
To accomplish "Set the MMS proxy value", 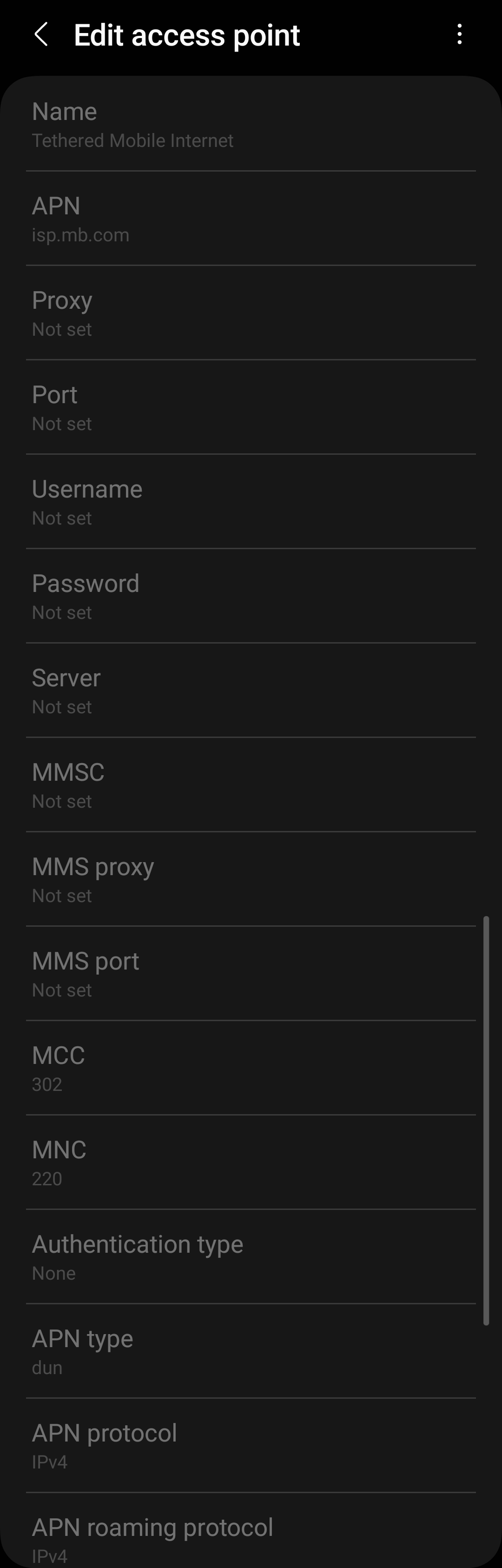I will pyautogui.click(x=250, y=880).
